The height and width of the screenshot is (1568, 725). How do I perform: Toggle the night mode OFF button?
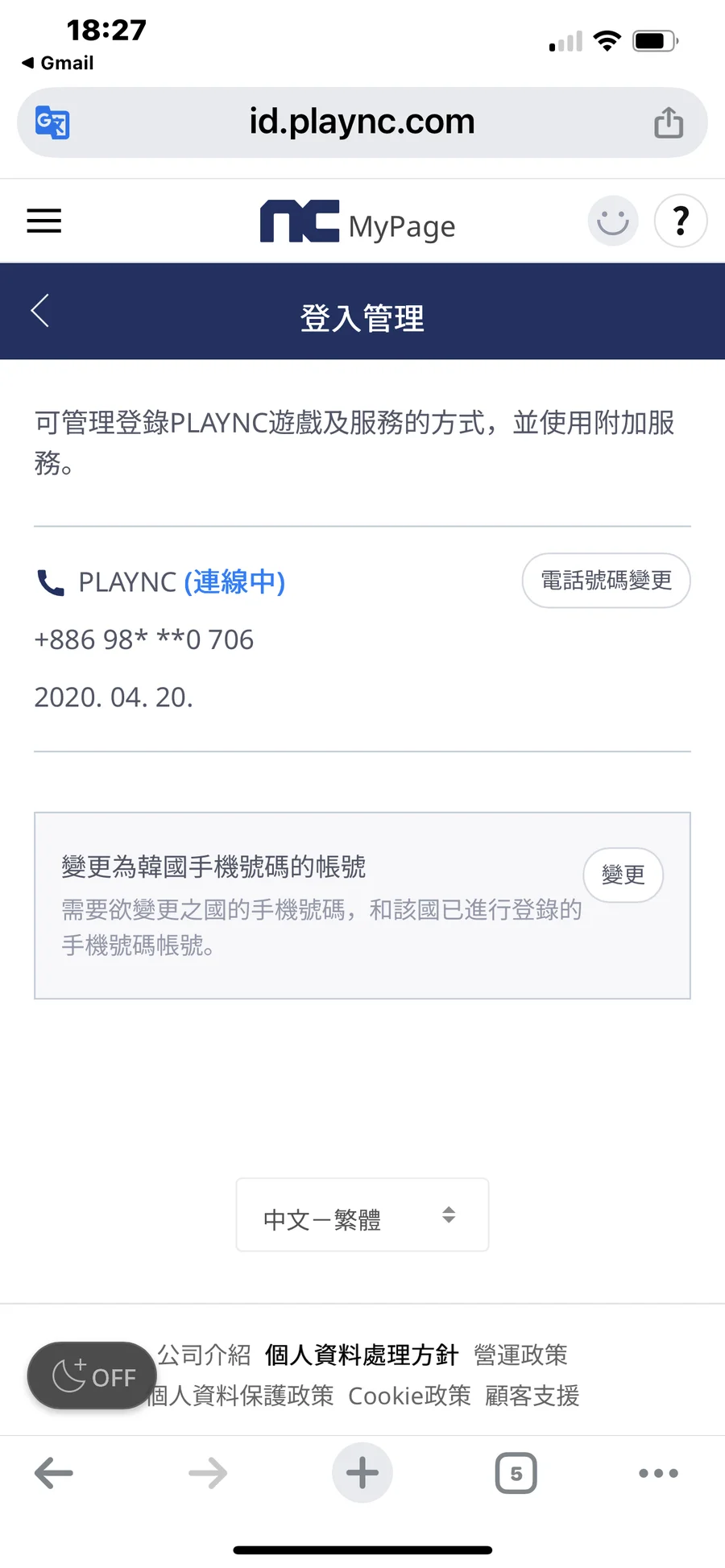[x=92, y=1376]
